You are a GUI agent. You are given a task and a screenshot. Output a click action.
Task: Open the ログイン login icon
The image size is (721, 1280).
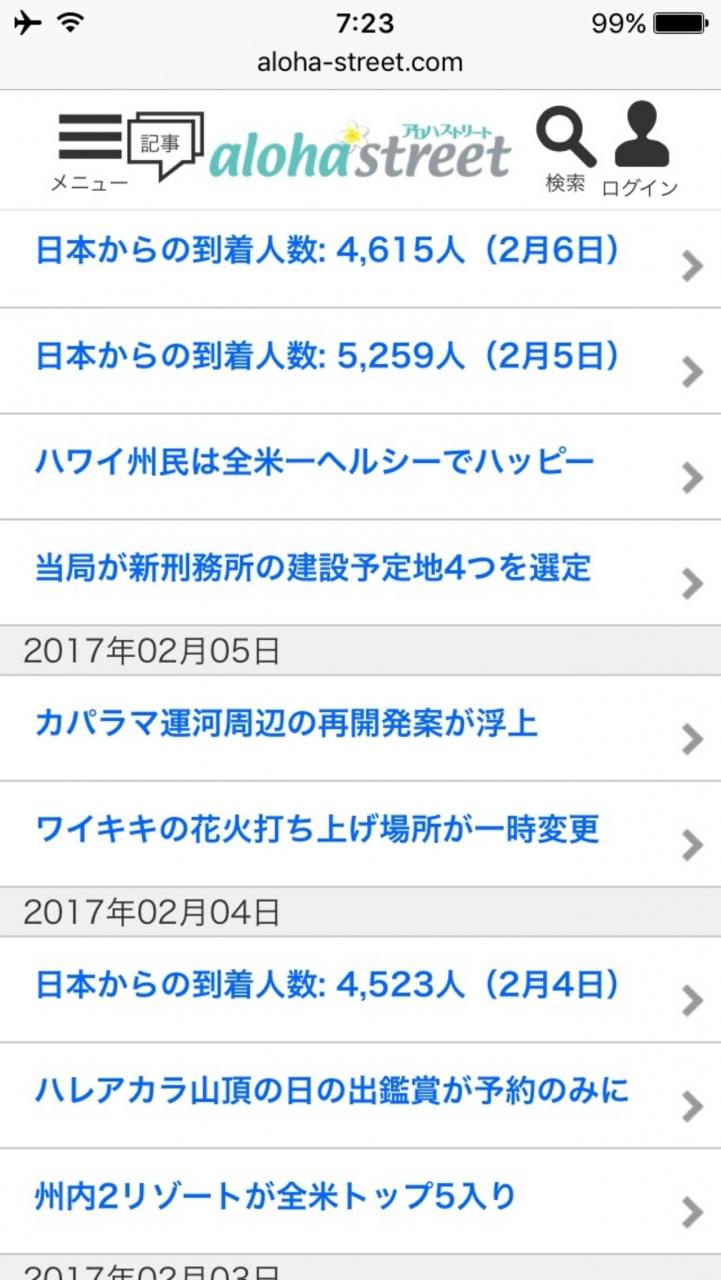[x=641, y=150]
